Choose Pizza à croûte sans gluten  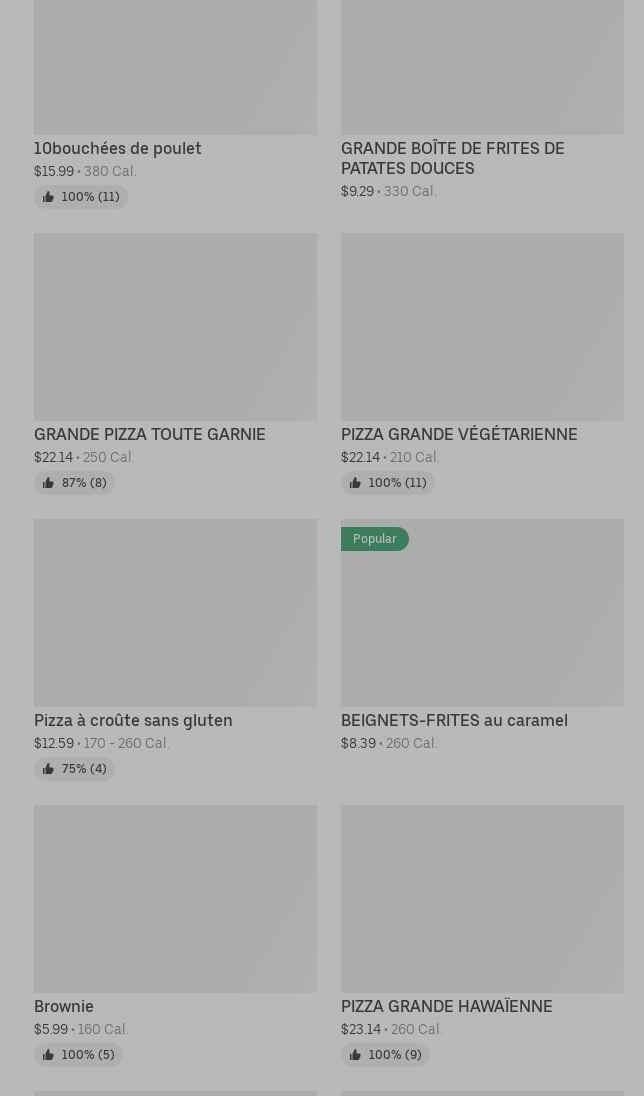pyautogui.click(x=175, y=649)
